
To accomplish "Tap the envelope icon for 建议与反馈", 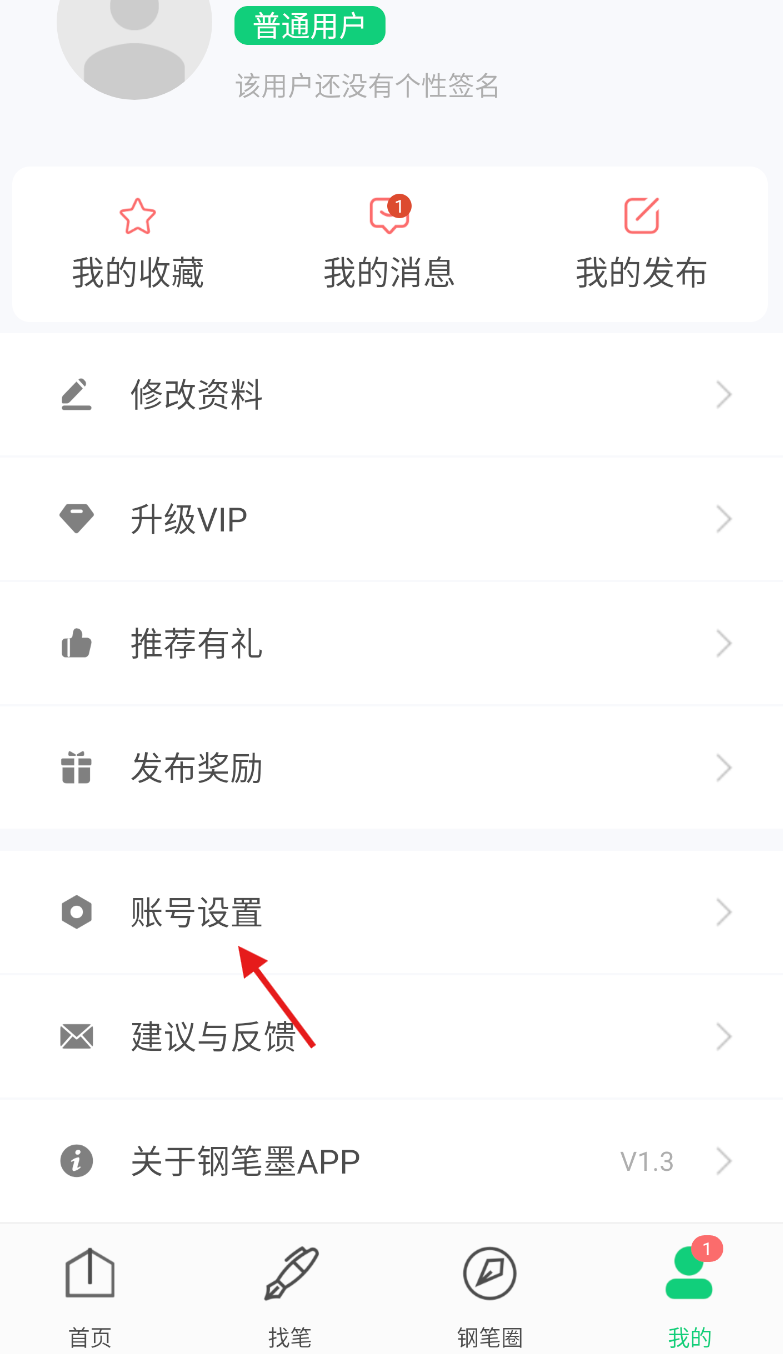I will (77, 1036).
